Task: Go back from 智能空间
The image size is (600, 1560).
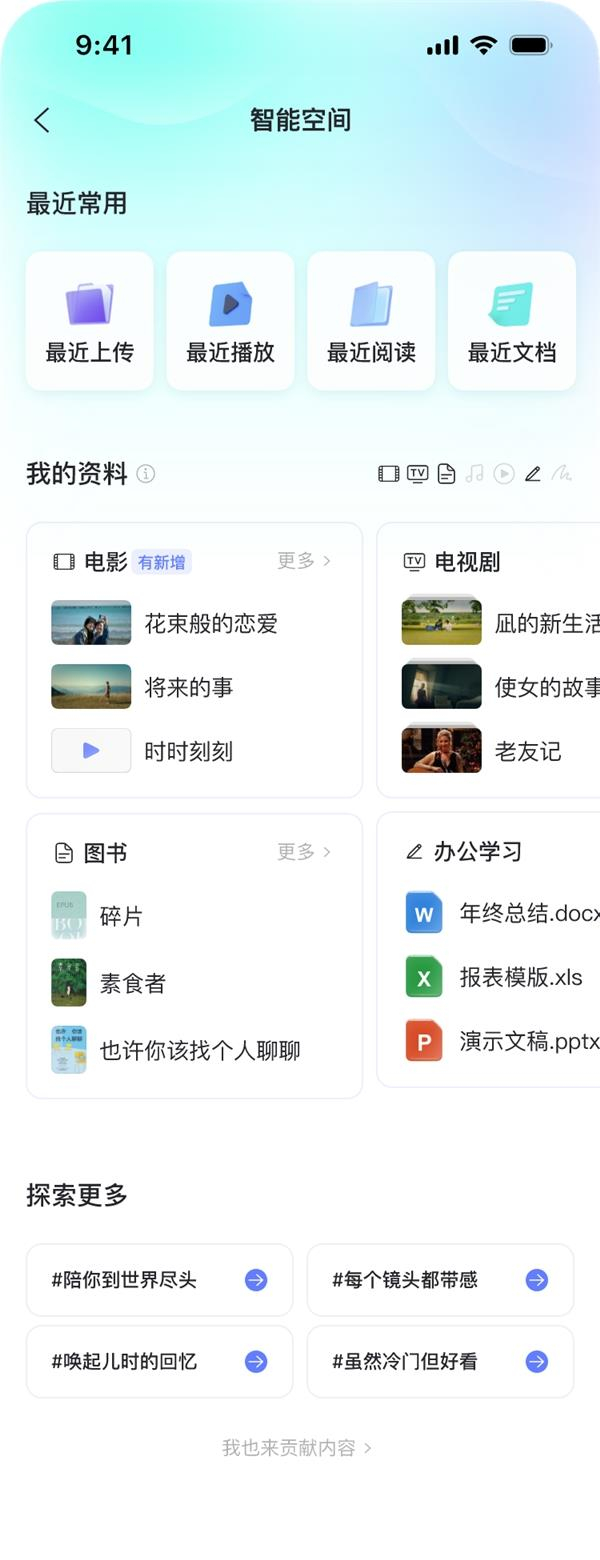Action: (42, 121)
